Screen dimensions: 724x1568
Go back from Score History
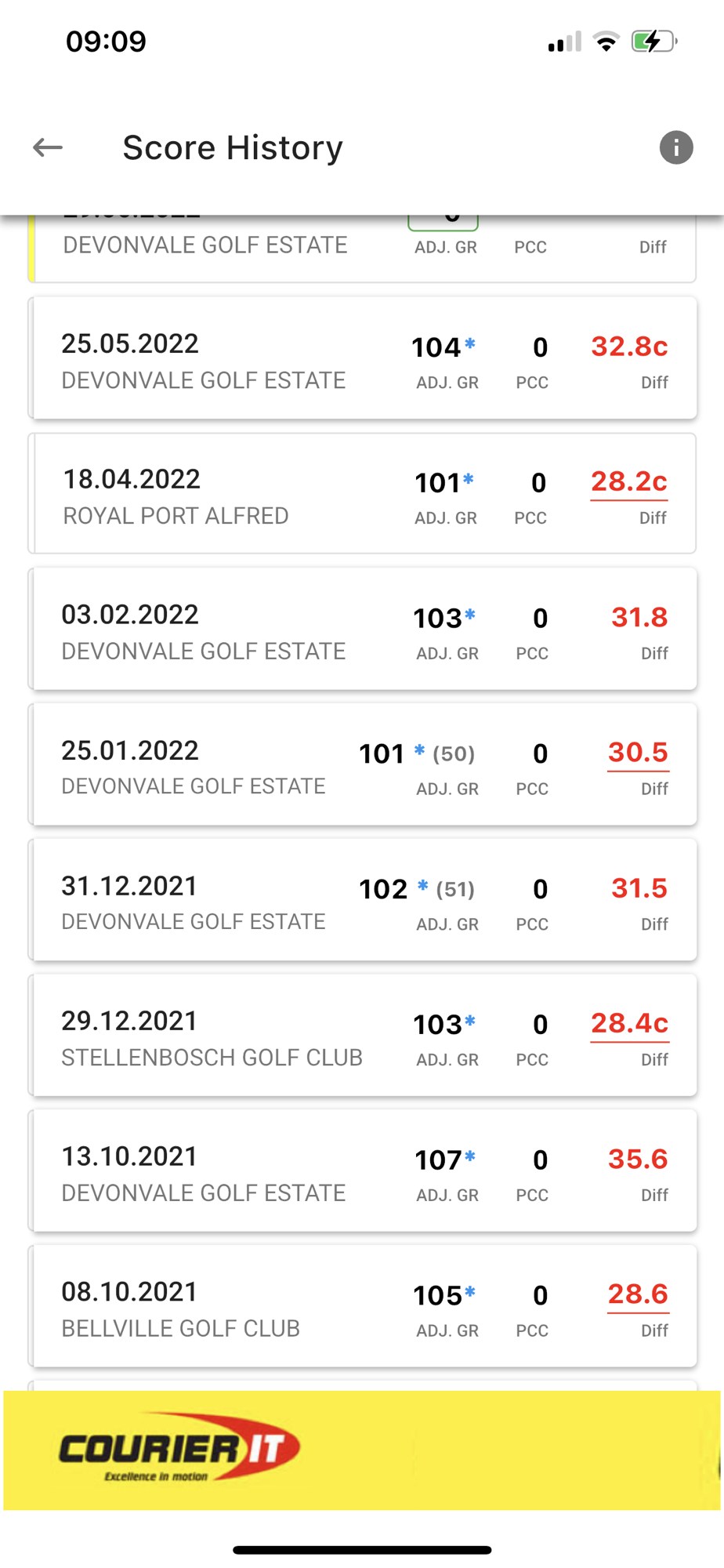click(48, 147)
